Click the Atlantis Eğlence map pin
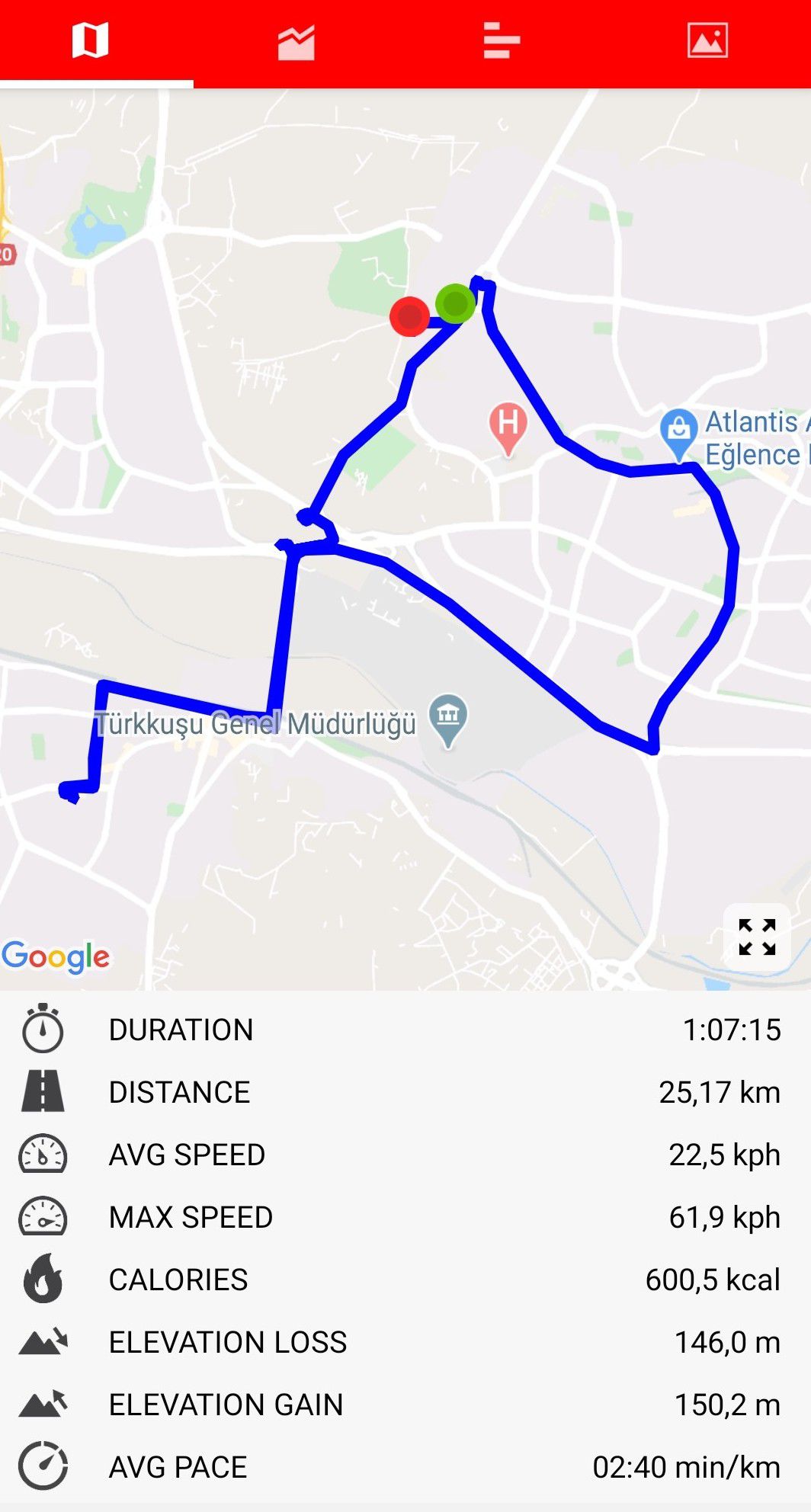This screenshot has width=811, height=1512. coord(679,428)
